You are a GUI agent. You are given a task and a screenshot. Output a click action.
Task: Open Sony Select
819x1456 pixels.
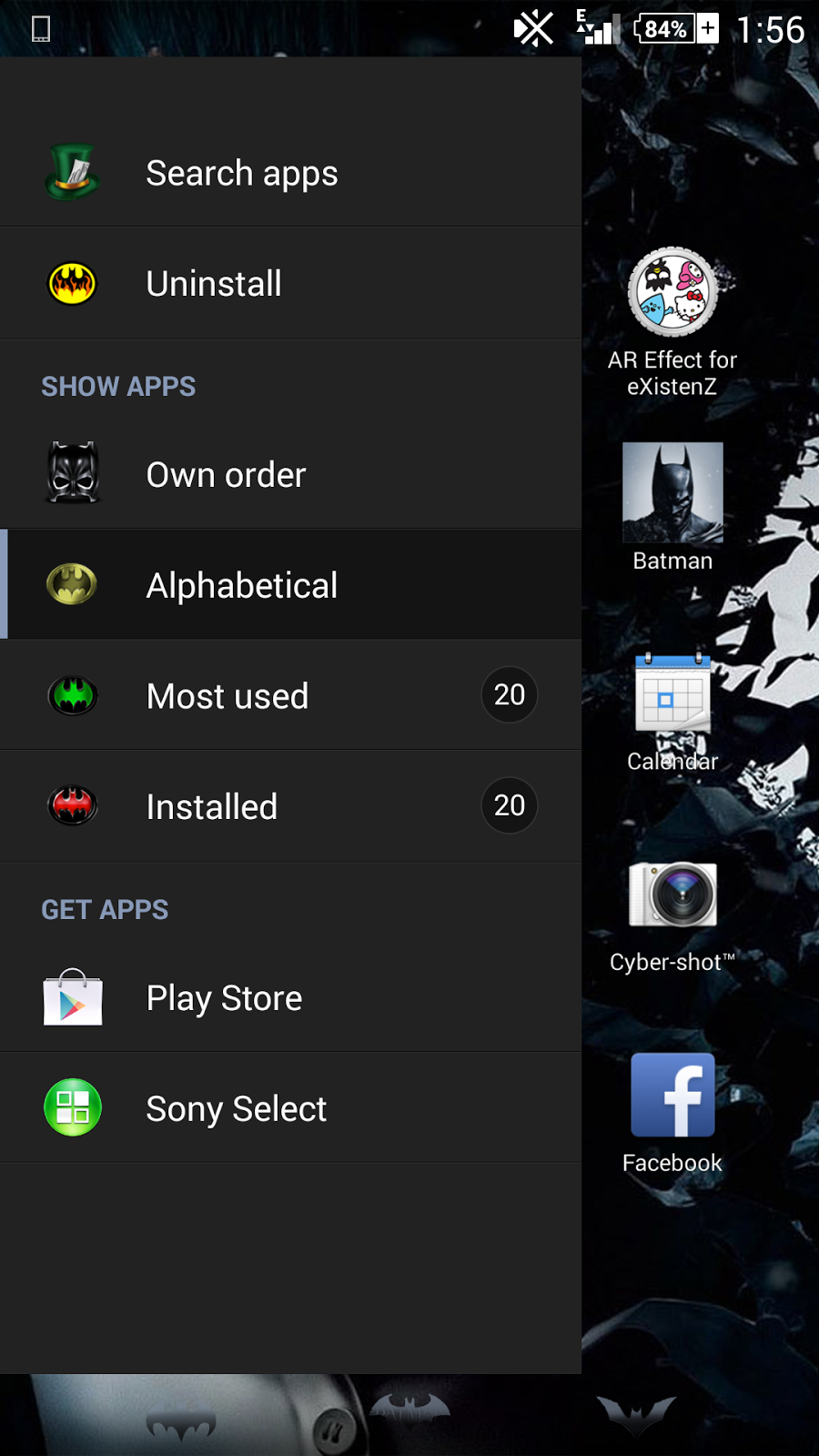pyautogui.click(x=236, y=1108)
